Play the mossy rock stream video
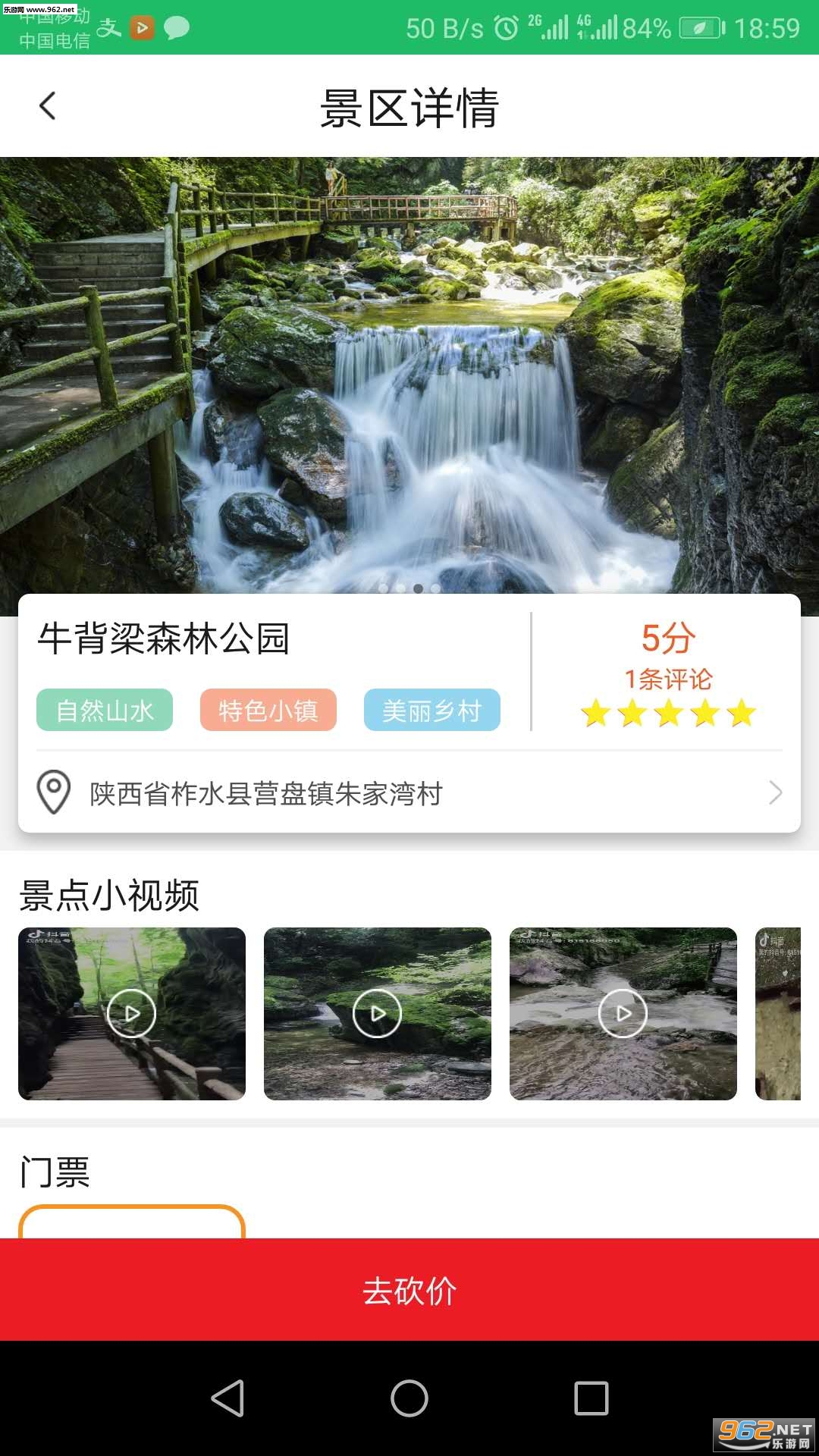819x1456 pixels. [378, 1013]
